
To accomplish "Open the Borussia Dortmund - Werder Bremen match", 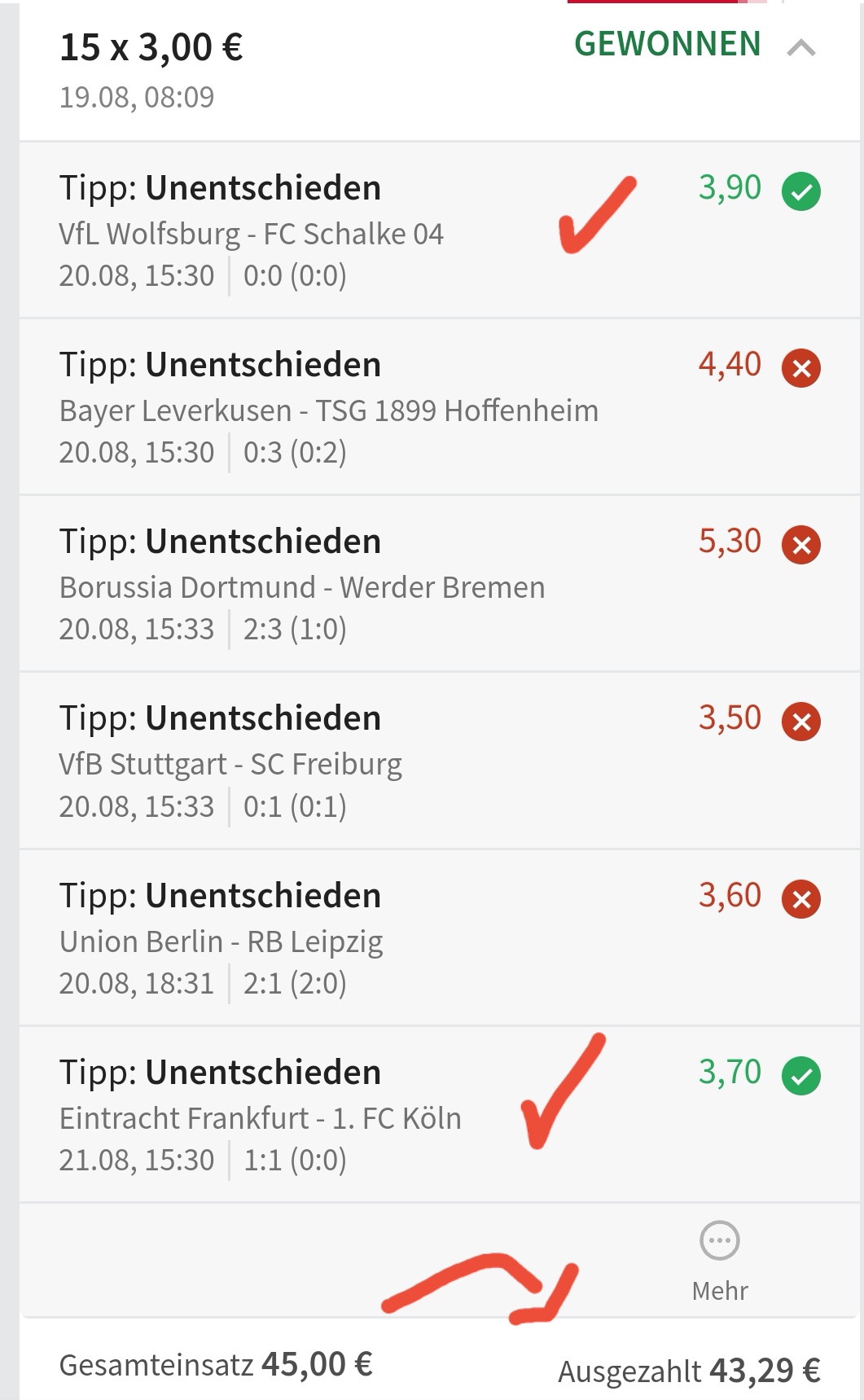I will [301, 588].
